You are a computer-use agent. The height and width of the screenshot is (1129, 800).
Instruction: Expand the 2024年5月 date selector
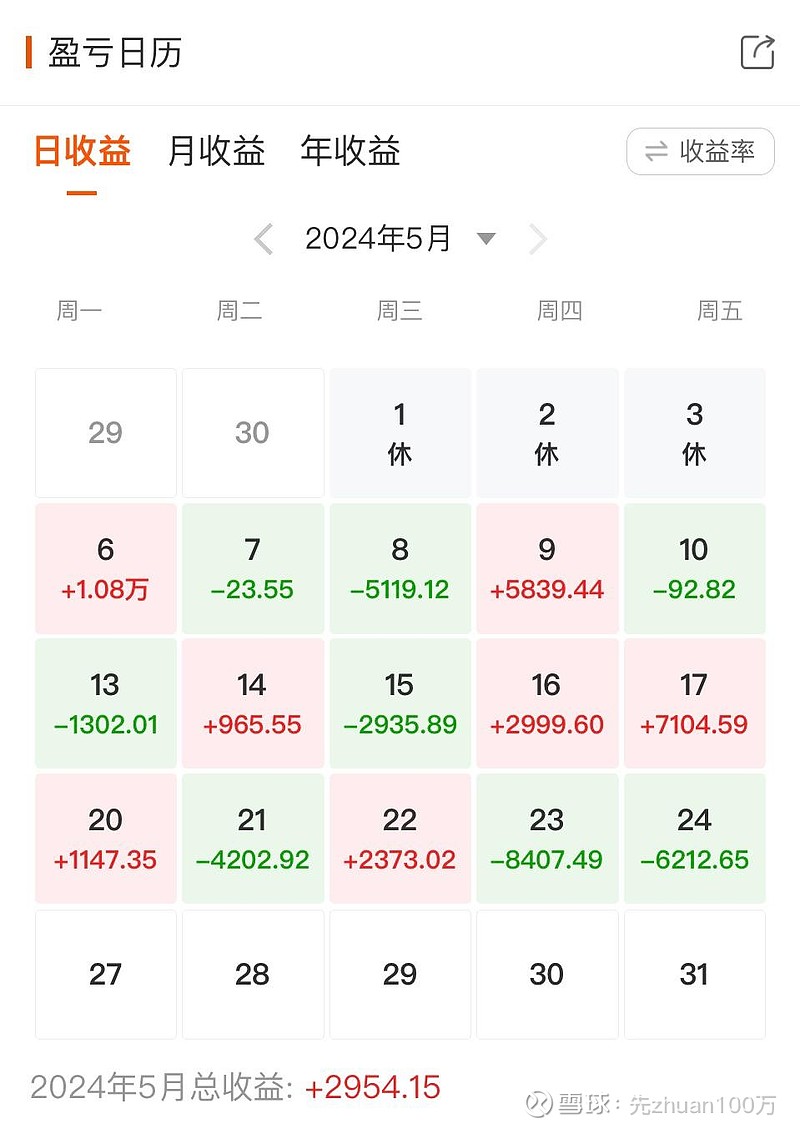click(x=378, y=238)
